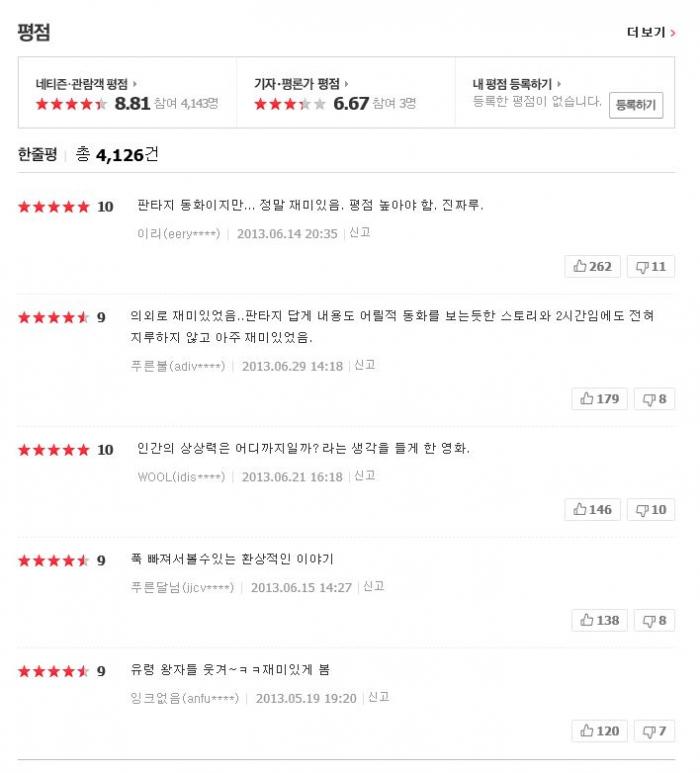Like WOOL's review with 146 likes
This screenshot has height=773, width=700.
pyautogui.click(x=592, y=509)
